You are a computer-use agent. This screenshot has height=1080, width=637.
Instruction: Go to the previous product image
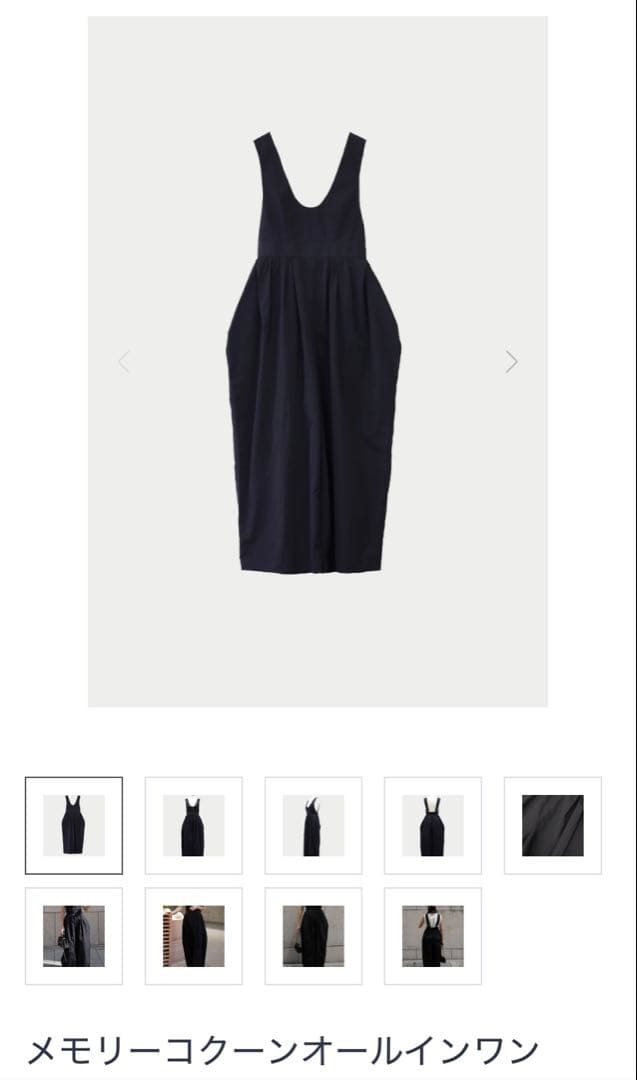[x=124, y=362]
